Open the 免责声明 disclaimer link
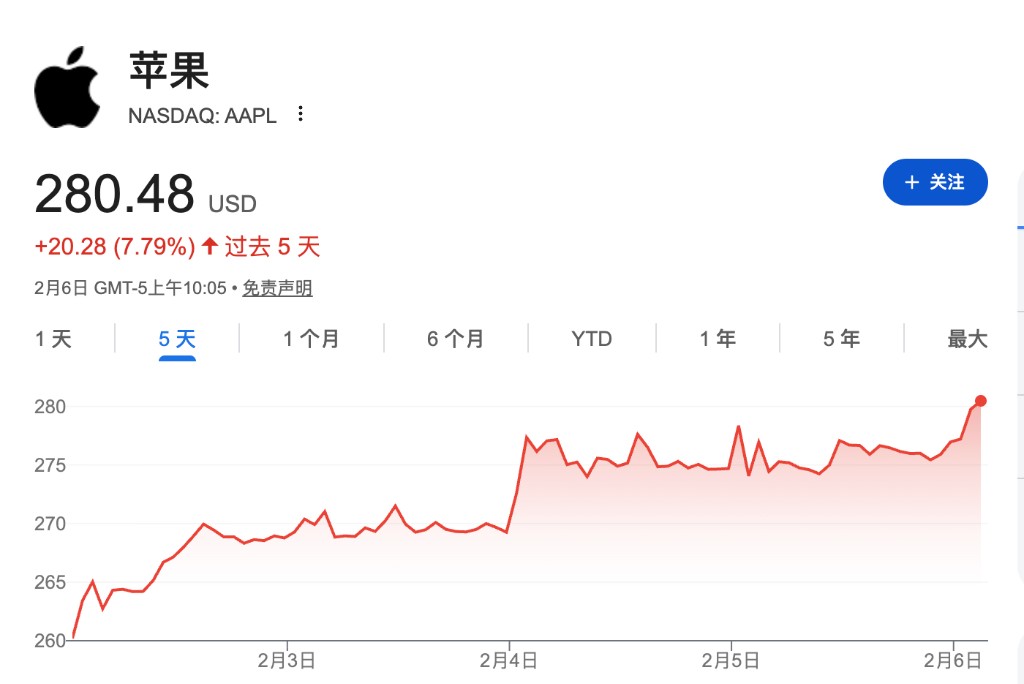 click(x=277, y=288)
